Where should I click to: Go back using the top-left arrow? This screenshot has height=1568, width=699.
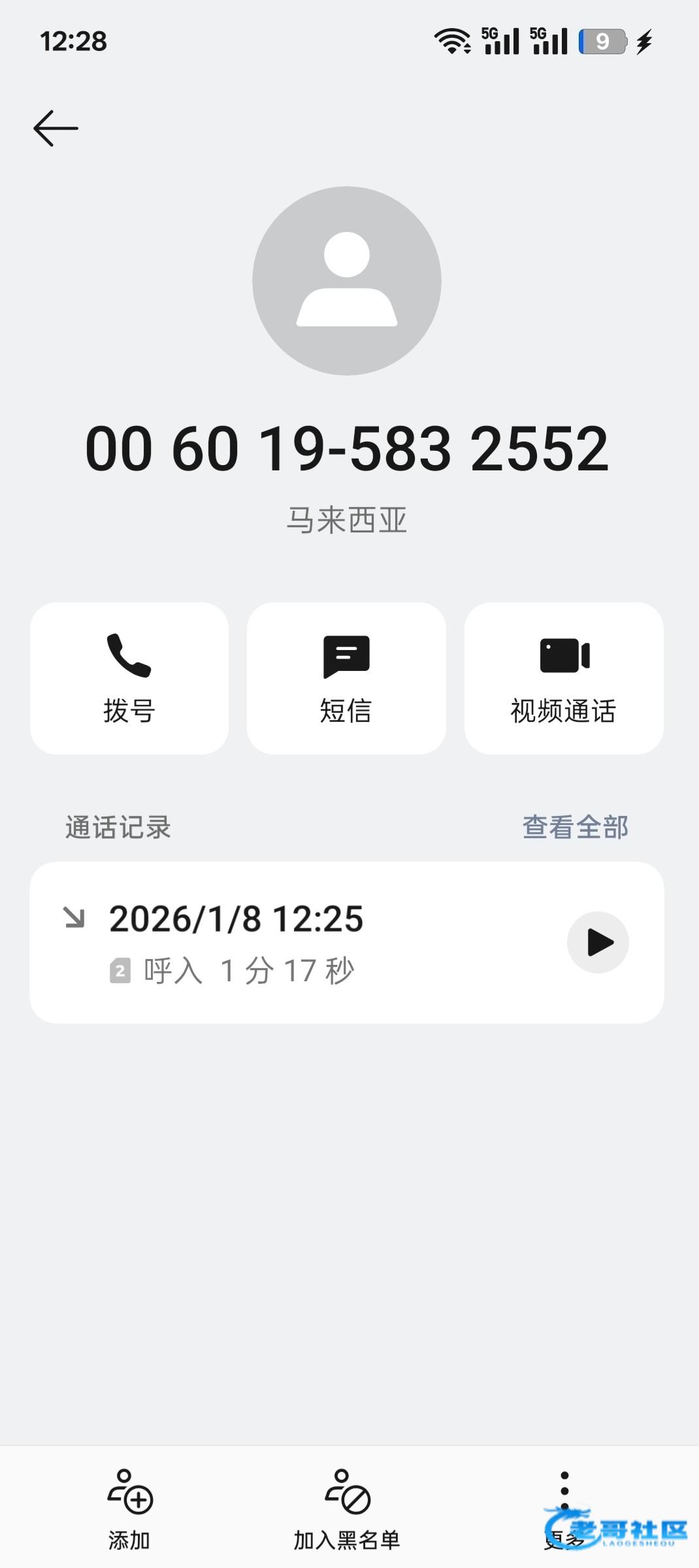(x=56, y=128)
